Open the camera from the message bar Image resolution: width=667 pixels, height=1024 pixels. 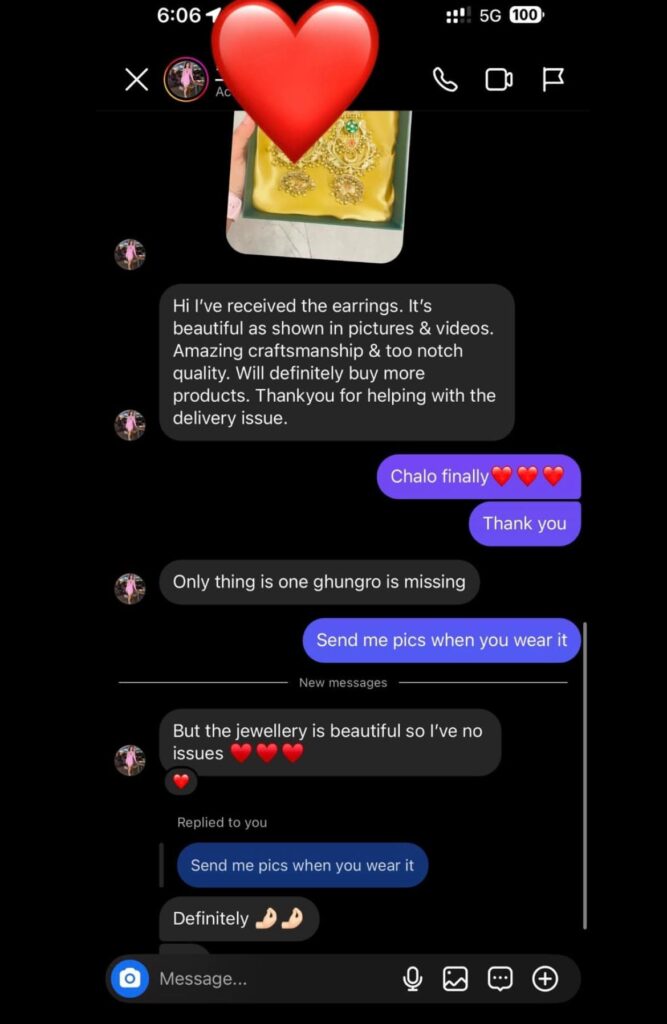(129, 978)
